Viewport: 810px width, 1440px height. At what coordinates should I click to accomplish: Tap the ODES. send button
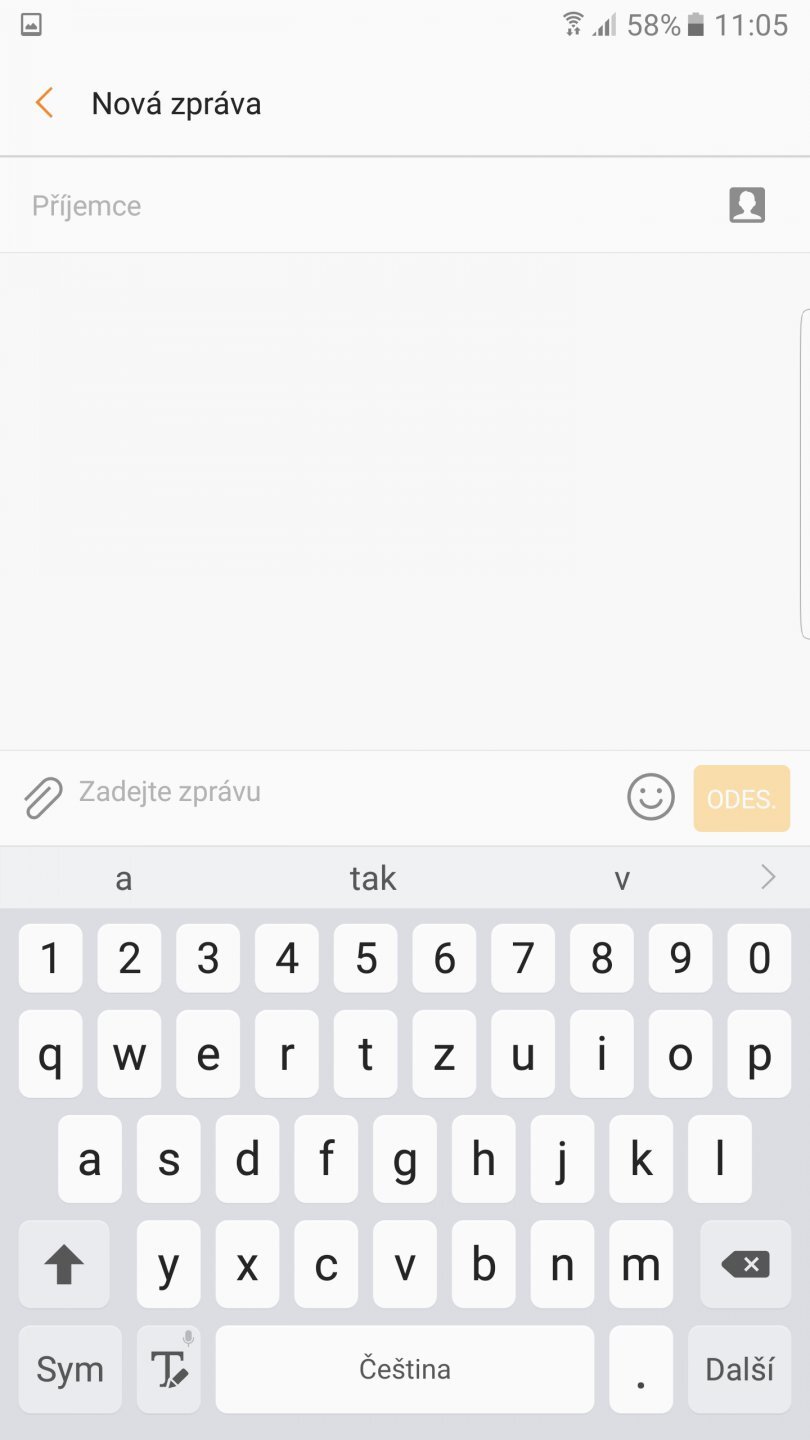pos(741,799)
